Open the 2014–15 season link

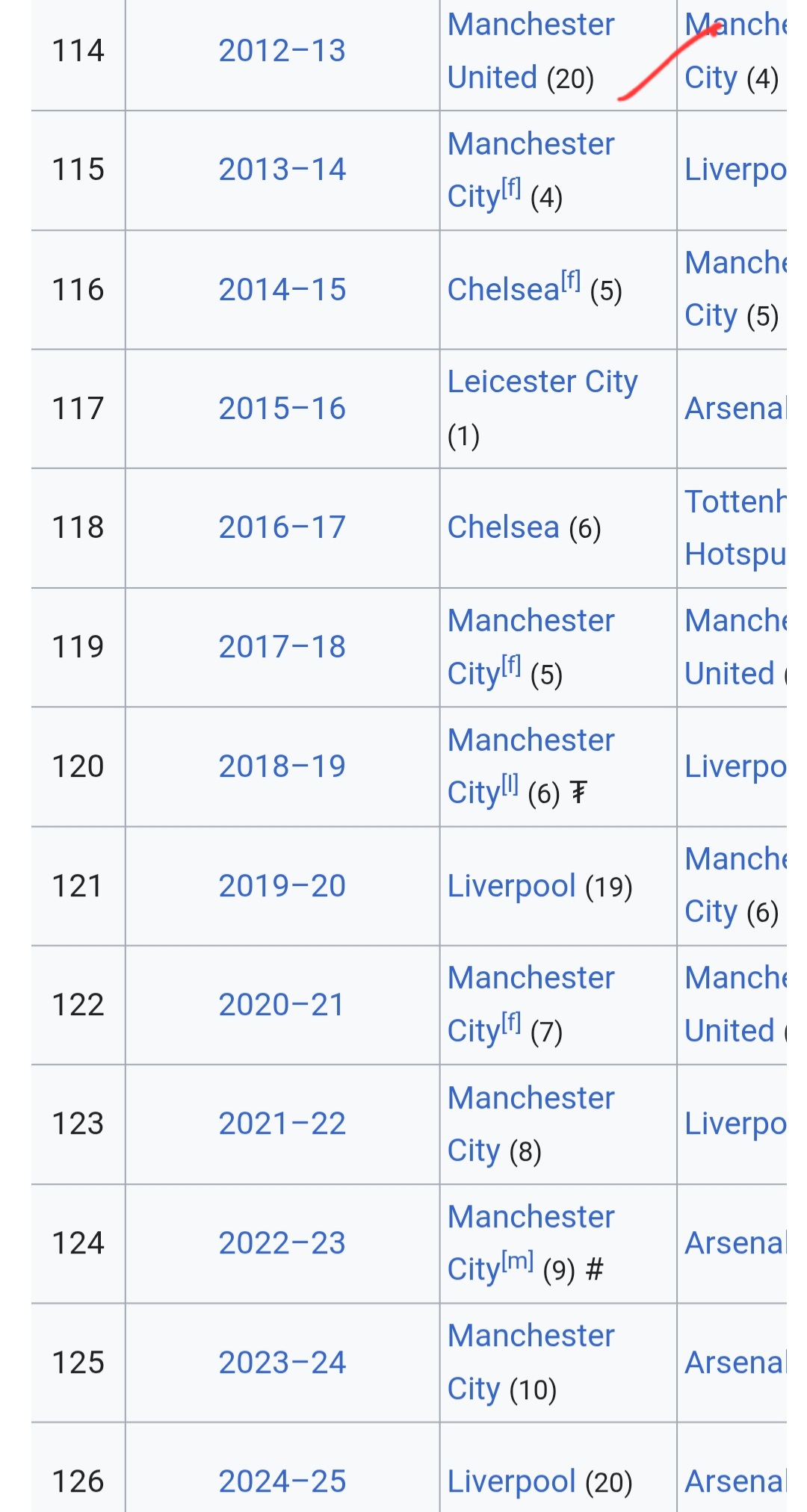282,290
